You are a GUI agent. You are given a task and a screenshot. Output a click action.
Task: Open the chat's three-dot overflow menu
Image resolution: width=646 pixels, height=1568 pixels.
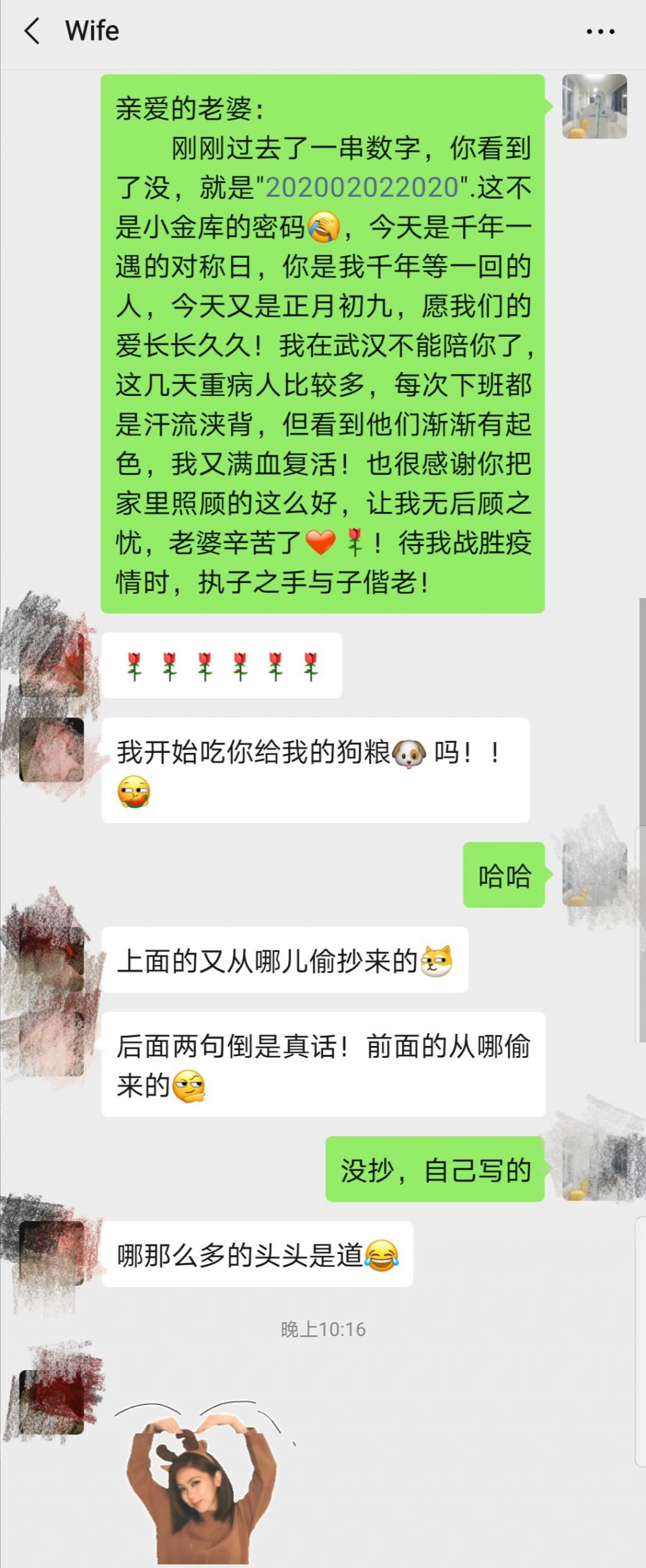point(600,31)
